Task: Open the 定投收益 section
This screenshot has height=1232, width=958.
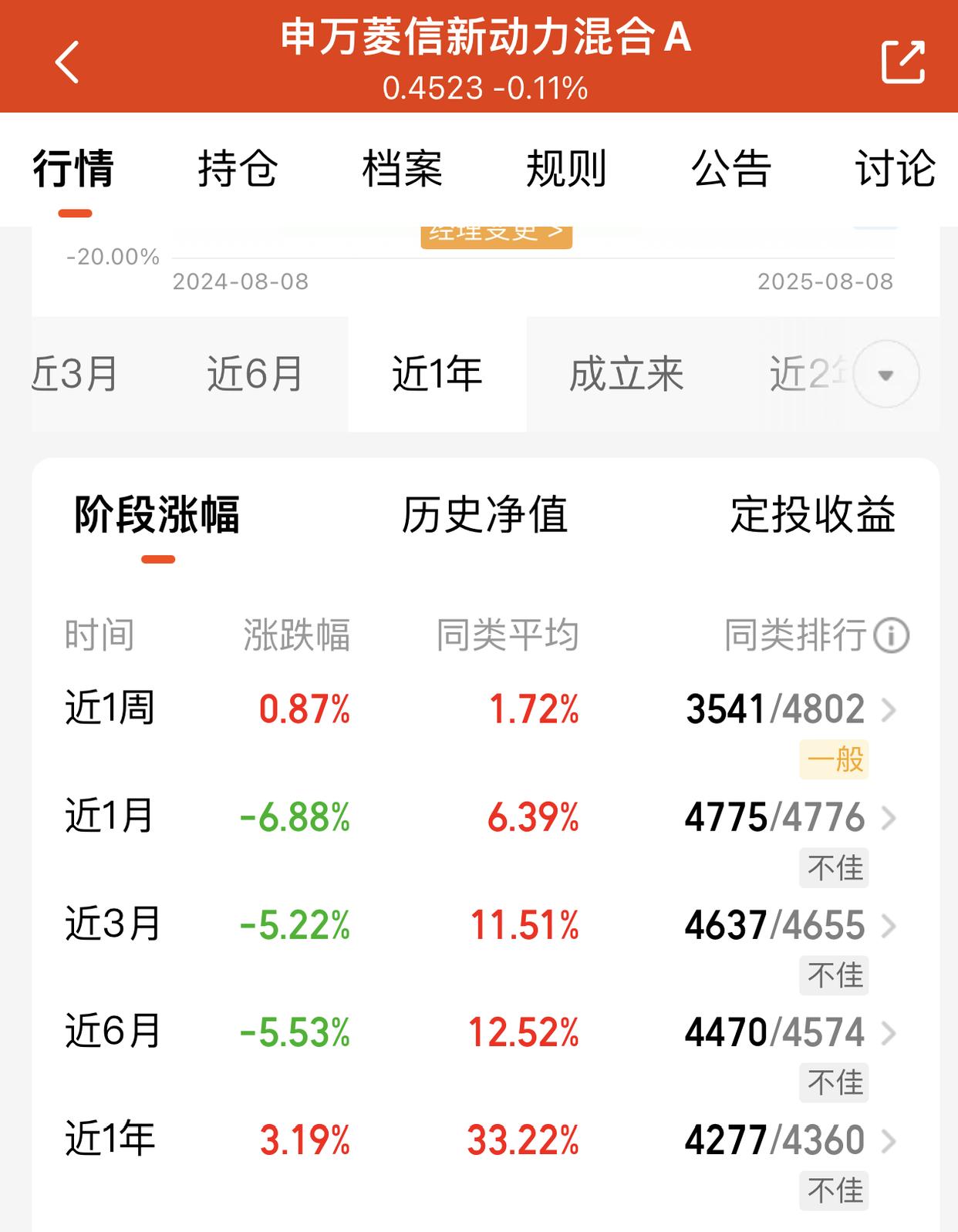Action: point(813,515)
